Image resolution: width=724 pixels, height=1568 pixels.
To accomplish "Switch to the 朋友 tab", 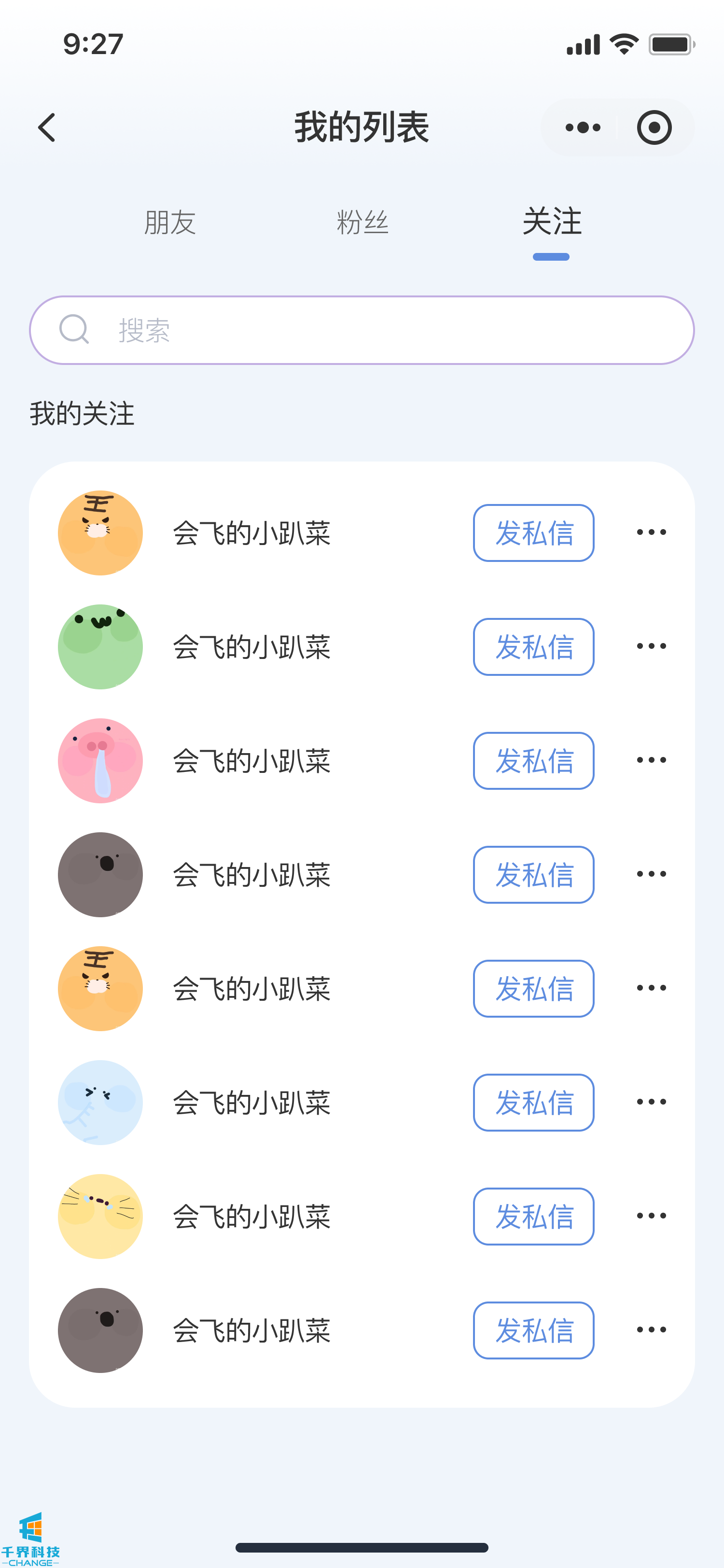I will [x=170, y=222].
